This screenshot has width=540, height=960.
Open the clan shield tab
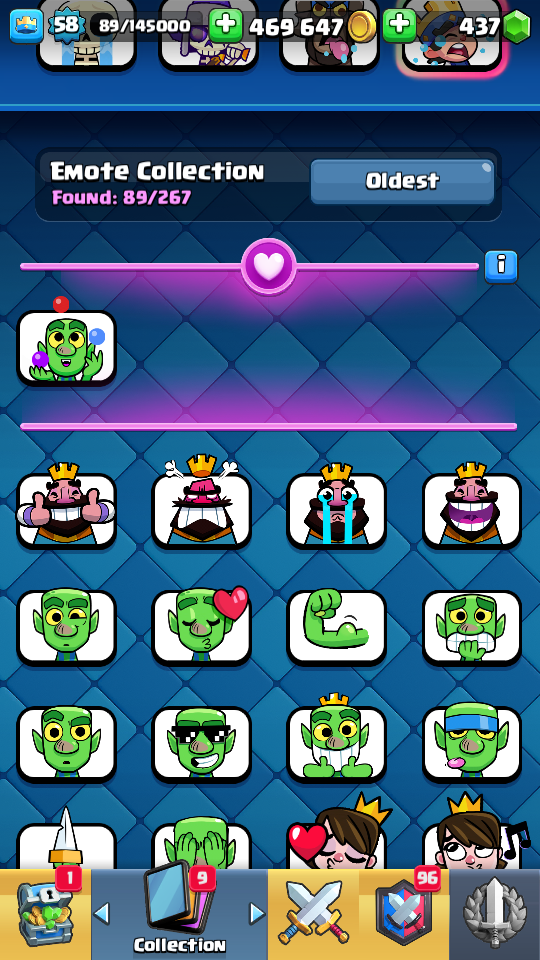pos(404,913)
